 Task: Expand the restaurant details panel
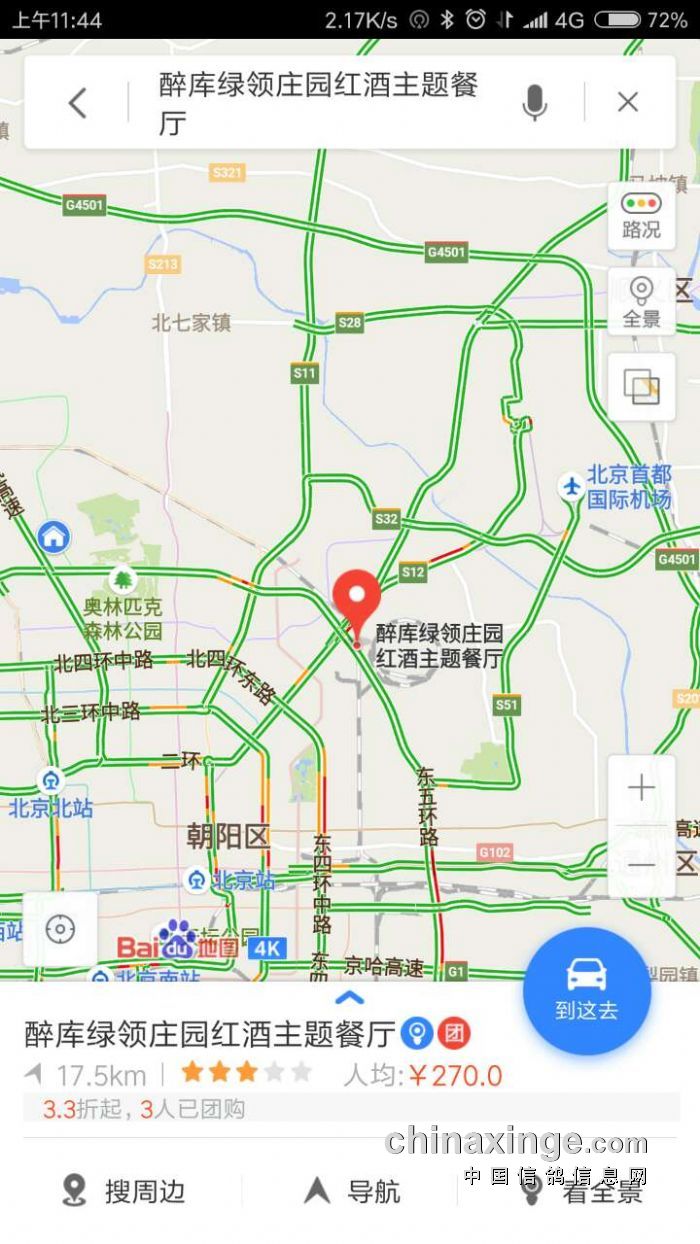(349, 998)
